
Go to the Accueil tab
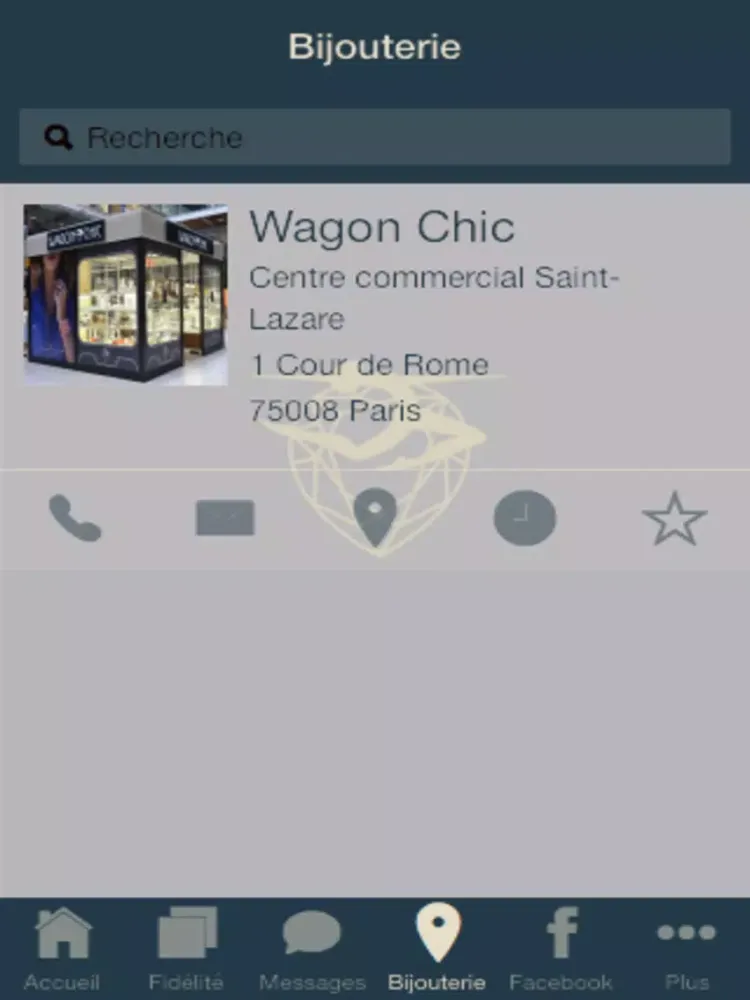[x=62, y=948]
